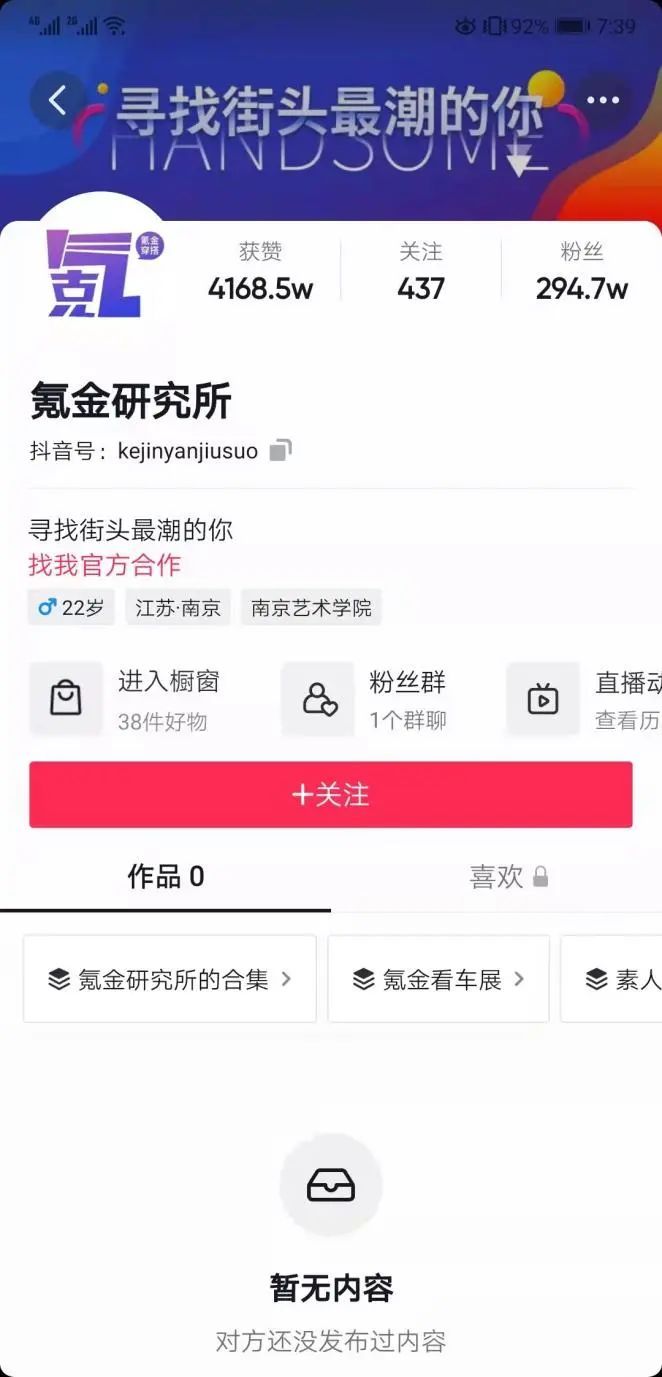The height and width of the screenshot is (1377, 662).
Task: Go back using the arrow icon
Action: (x=57, y=100)
